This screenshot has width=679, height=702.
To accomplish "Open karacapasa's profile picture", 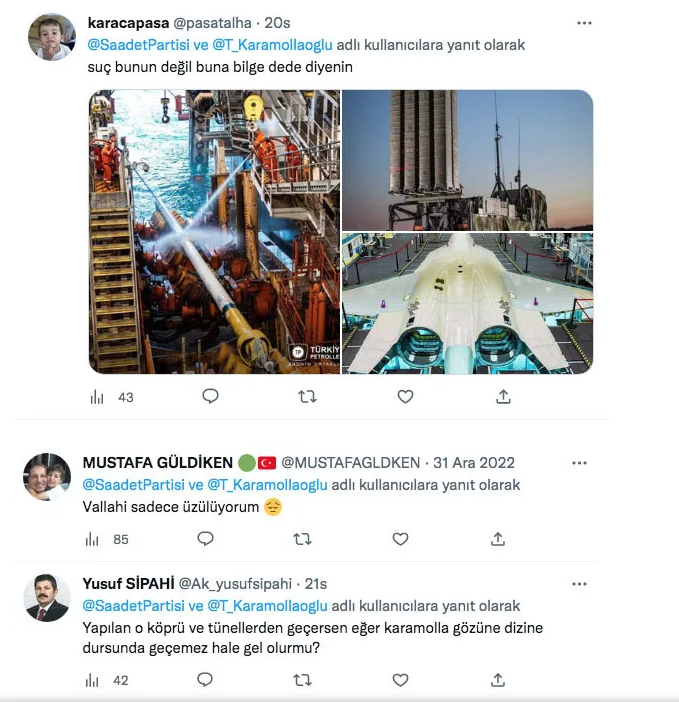I will [x=51, y=37].
